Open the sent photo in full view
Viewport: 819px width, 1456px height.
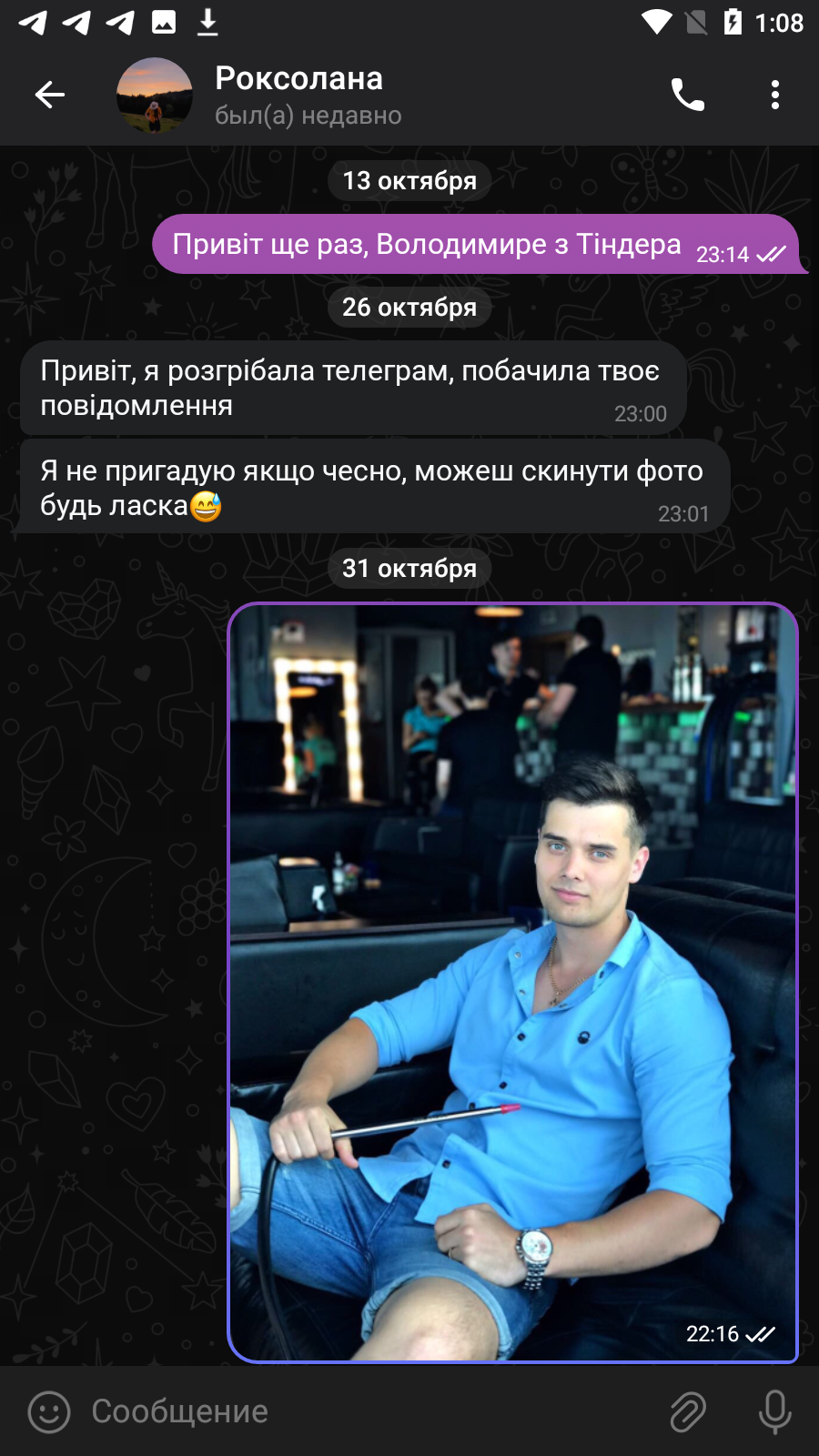[513, 983]
